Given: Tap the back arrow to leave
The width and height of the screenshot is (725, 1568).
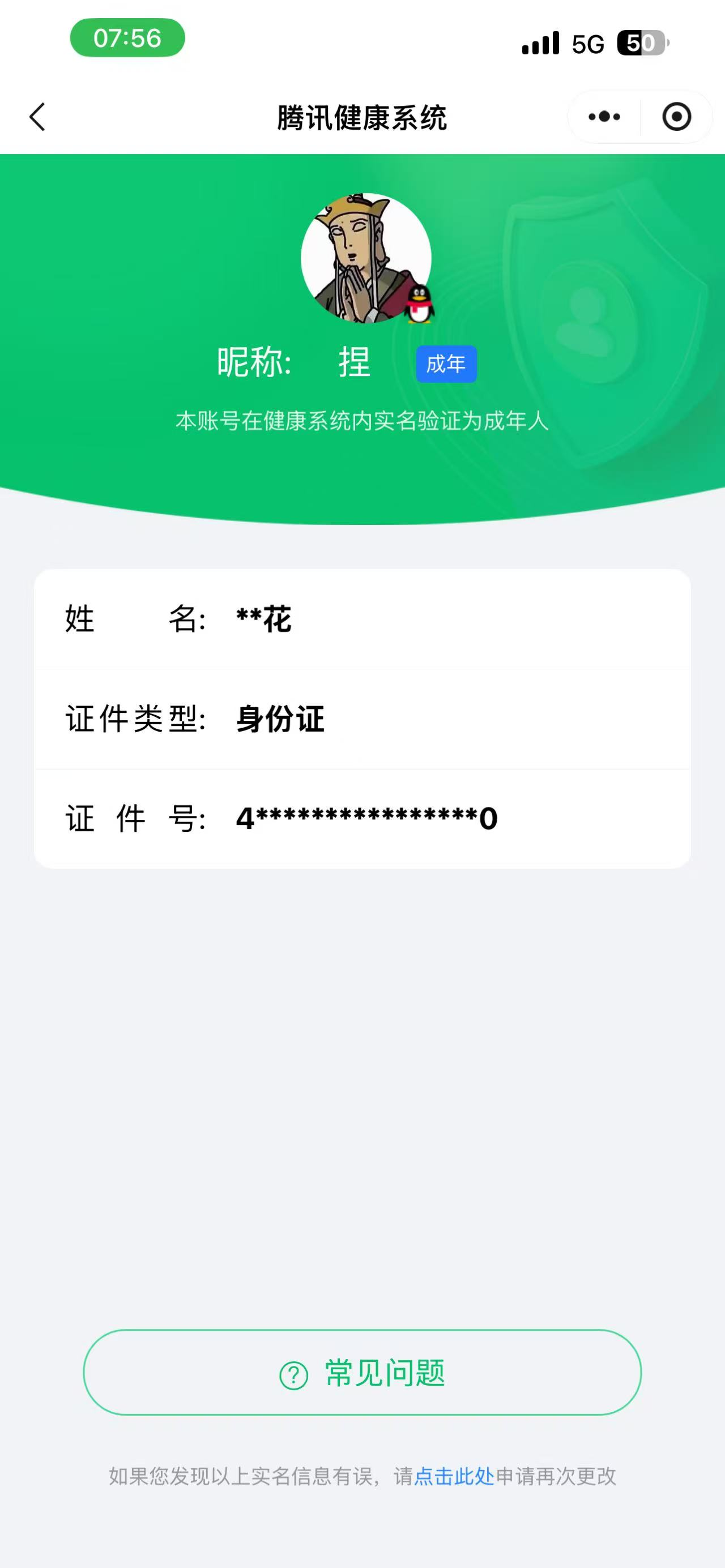Looking at the screenshot, I should pos(38,117).
